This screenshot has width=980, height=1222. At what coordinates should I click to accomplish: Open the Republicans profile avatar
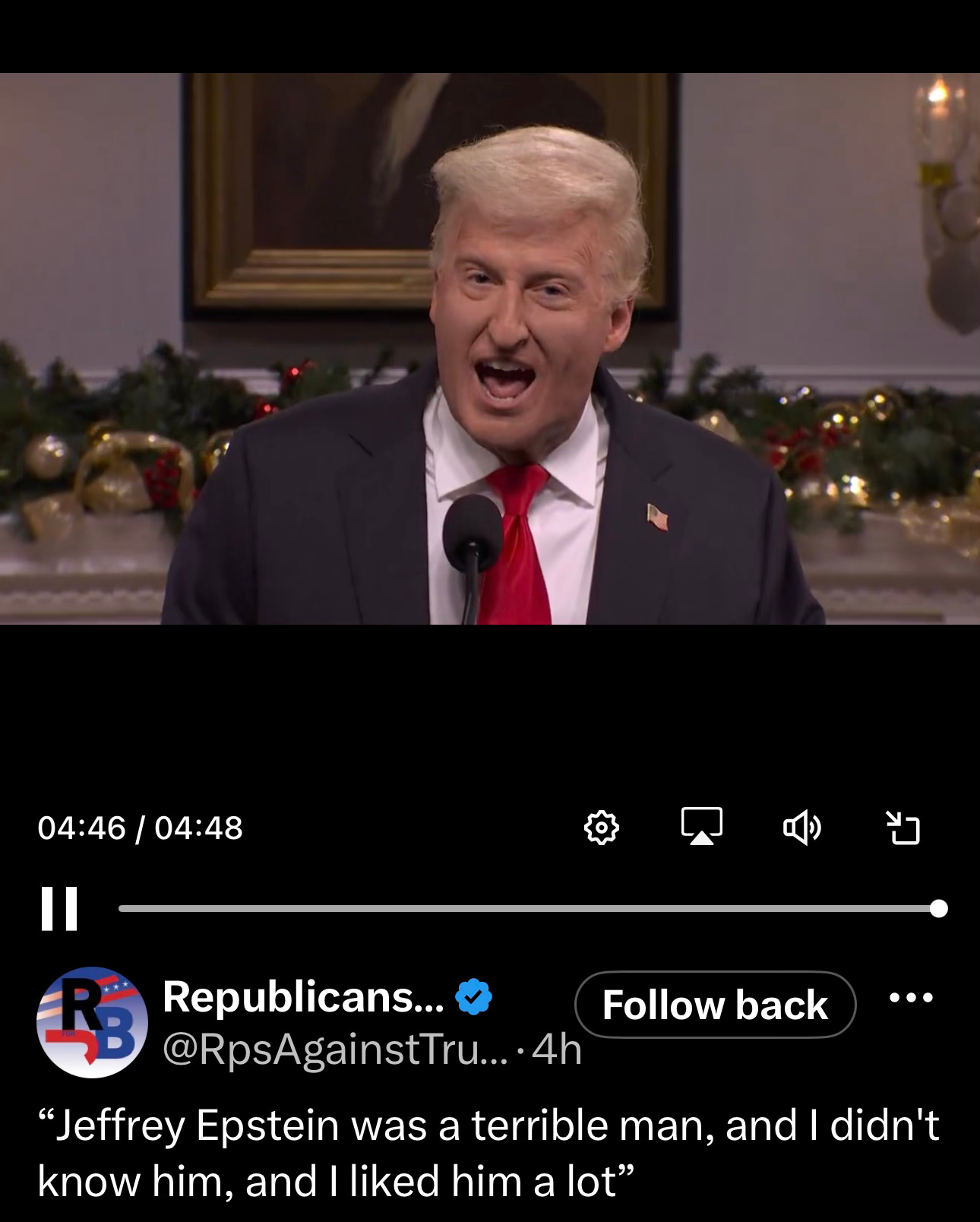(92, 1022)
